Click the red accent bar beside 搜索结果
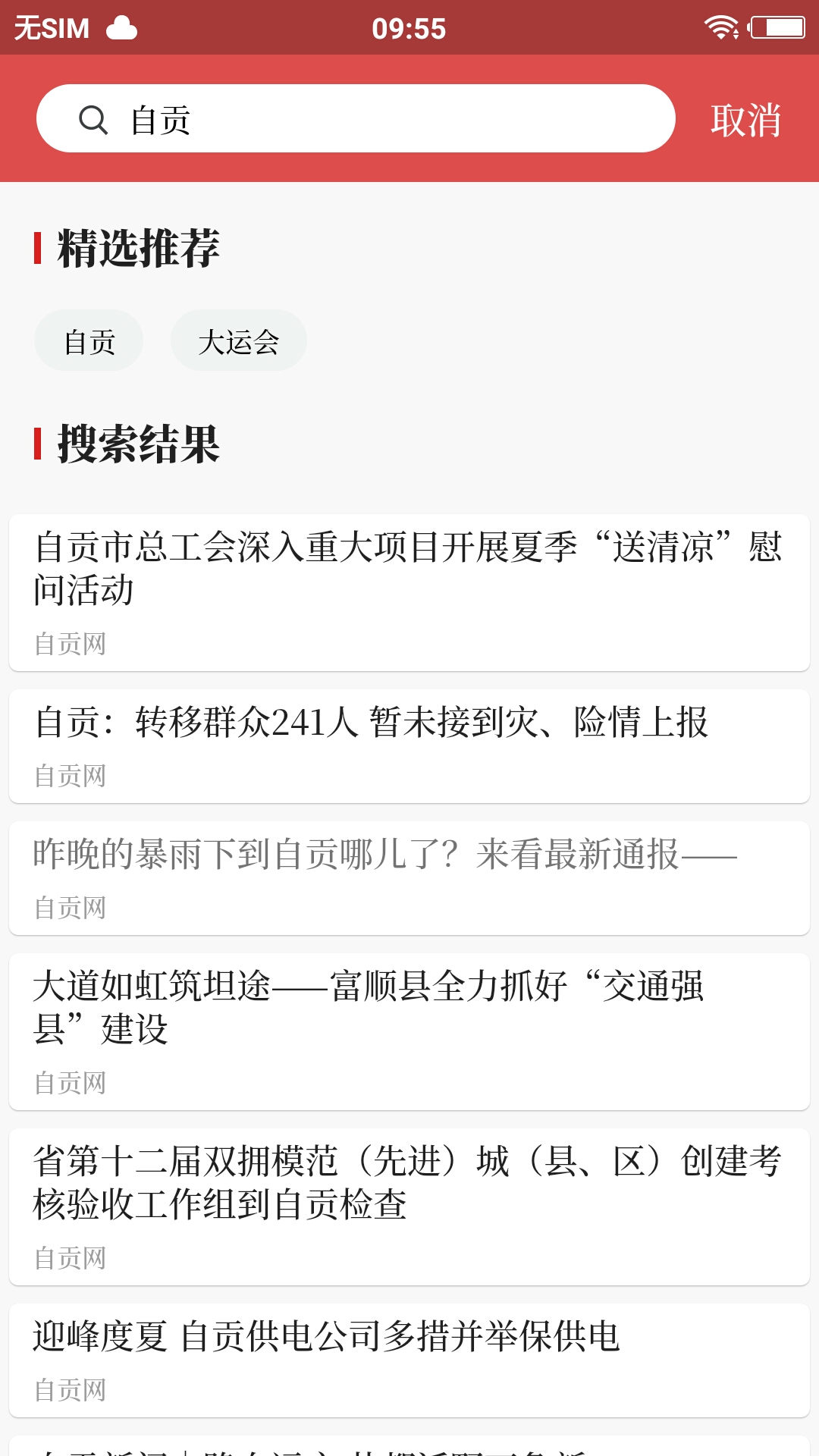This screenshot has width=819, height=1456. tap(36, 445)
